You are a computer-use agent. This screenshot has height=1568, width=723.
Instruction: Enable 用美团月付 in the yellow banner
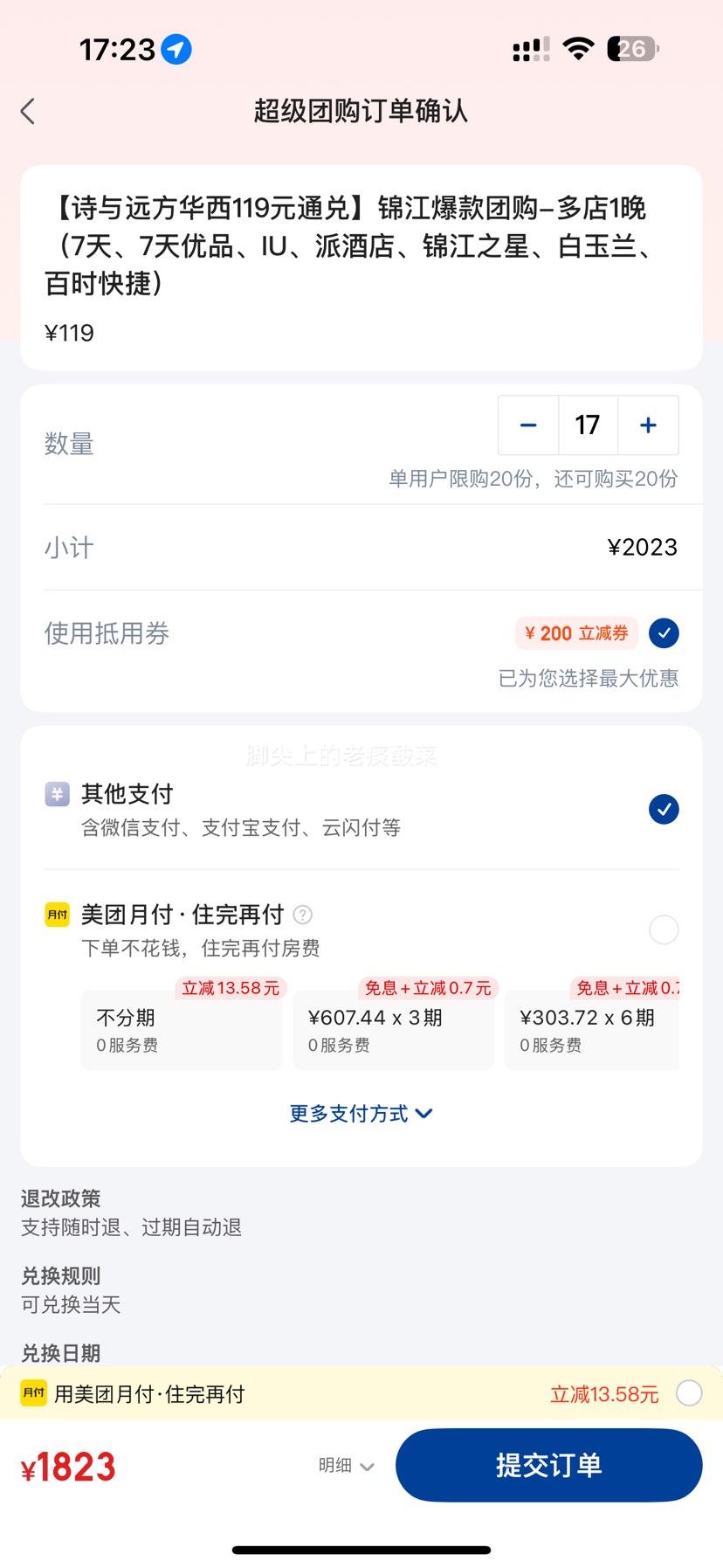(x=688, y=1393)
